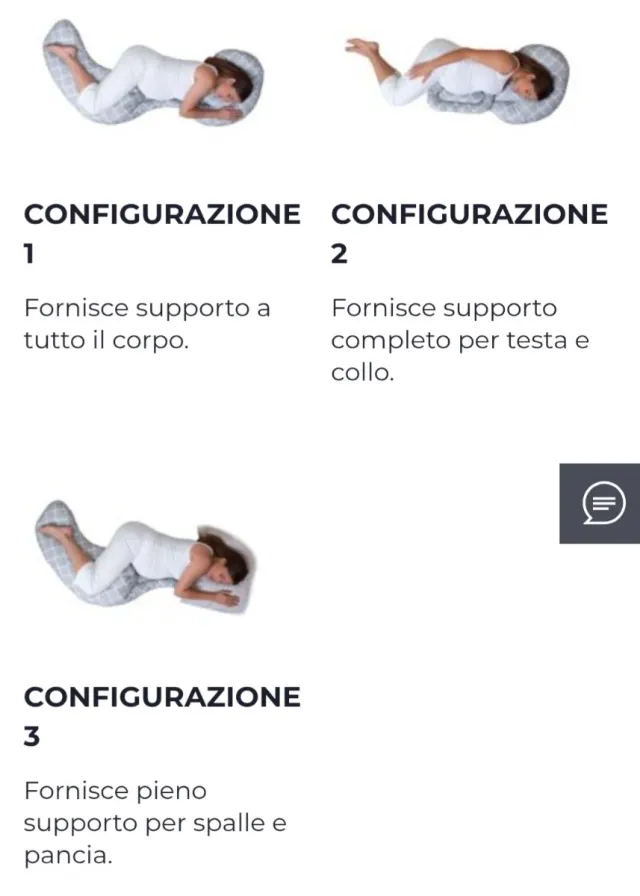Open the live chat widget
This screenshot has width=640, height=896.
pyautogui.click(x=603, y=503)
